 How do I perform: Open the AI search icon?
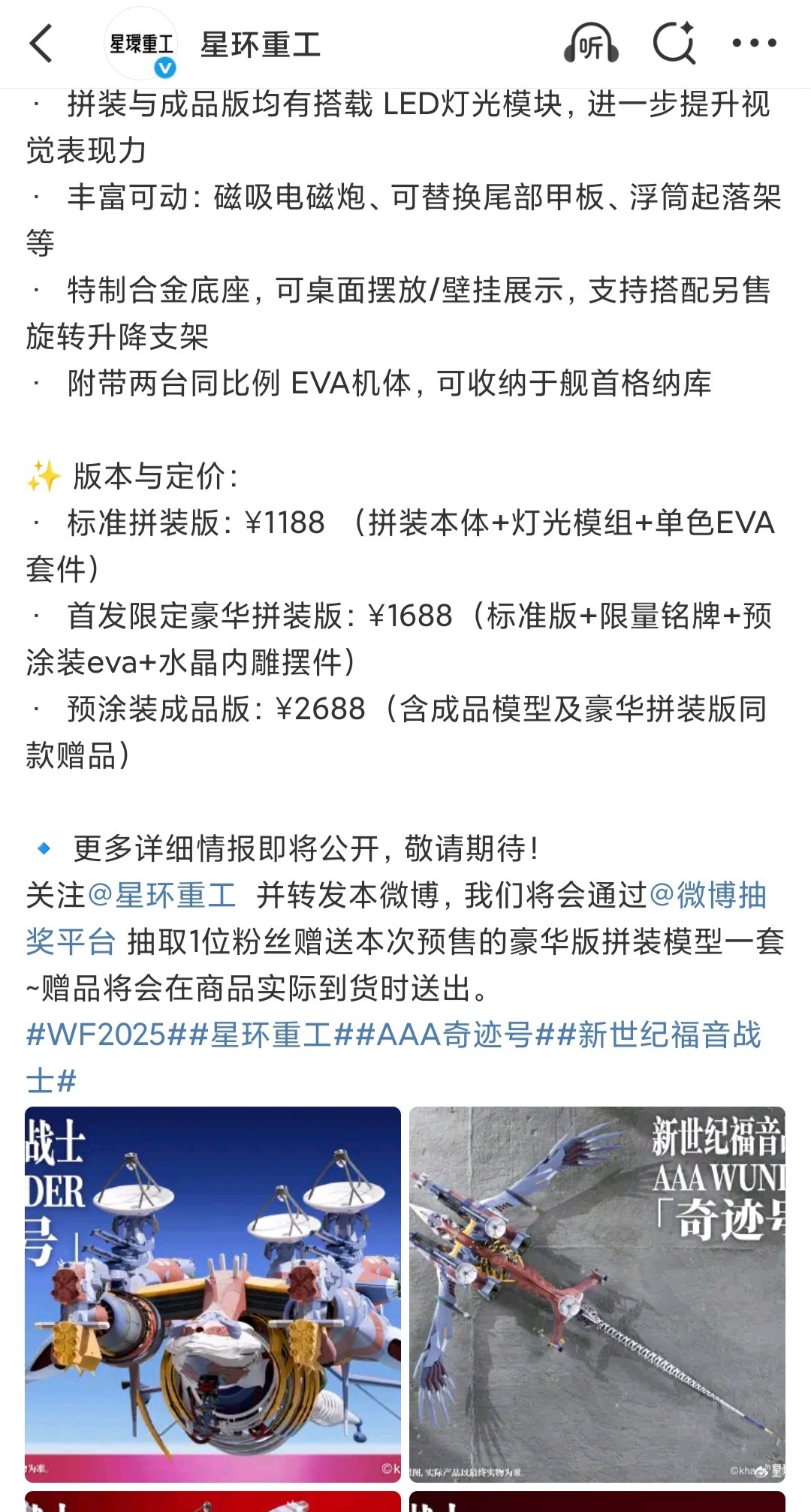[x=674, y=44]
